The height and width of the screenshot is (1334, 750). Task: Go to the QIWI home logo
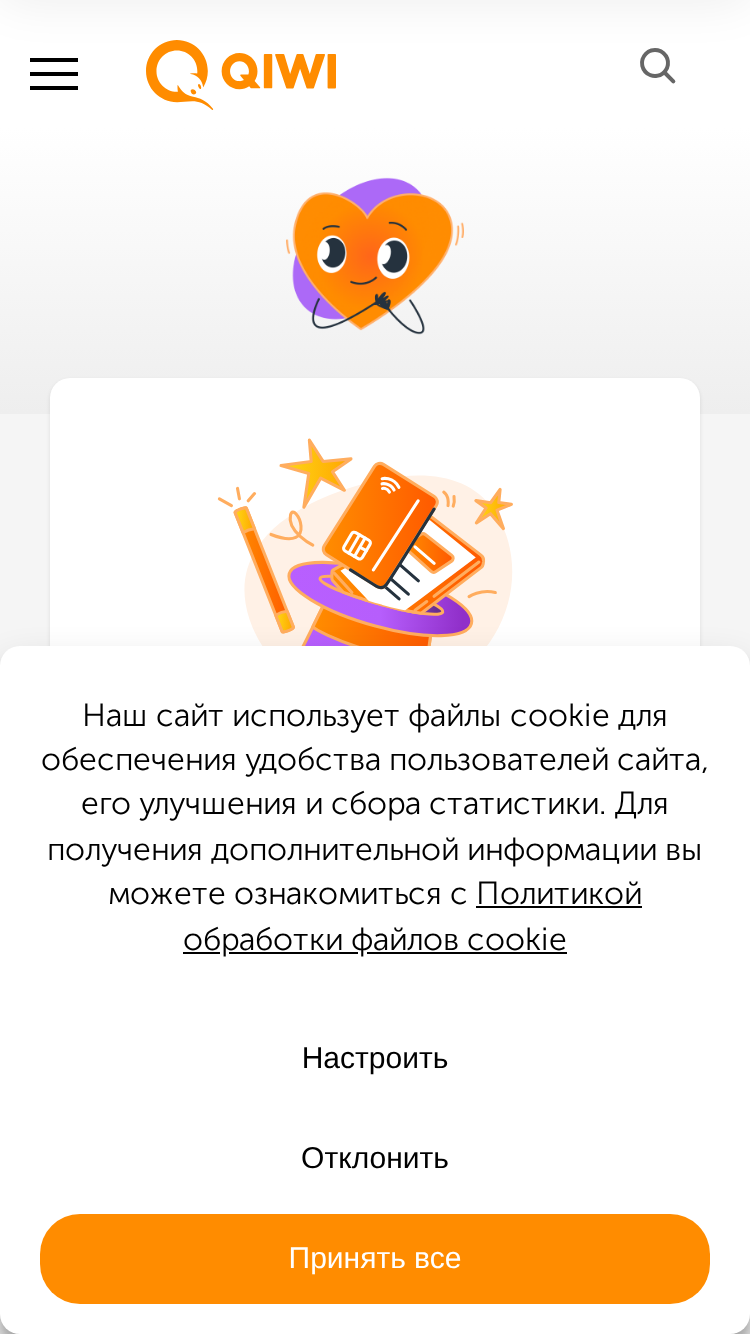click(x=241, y=74)
